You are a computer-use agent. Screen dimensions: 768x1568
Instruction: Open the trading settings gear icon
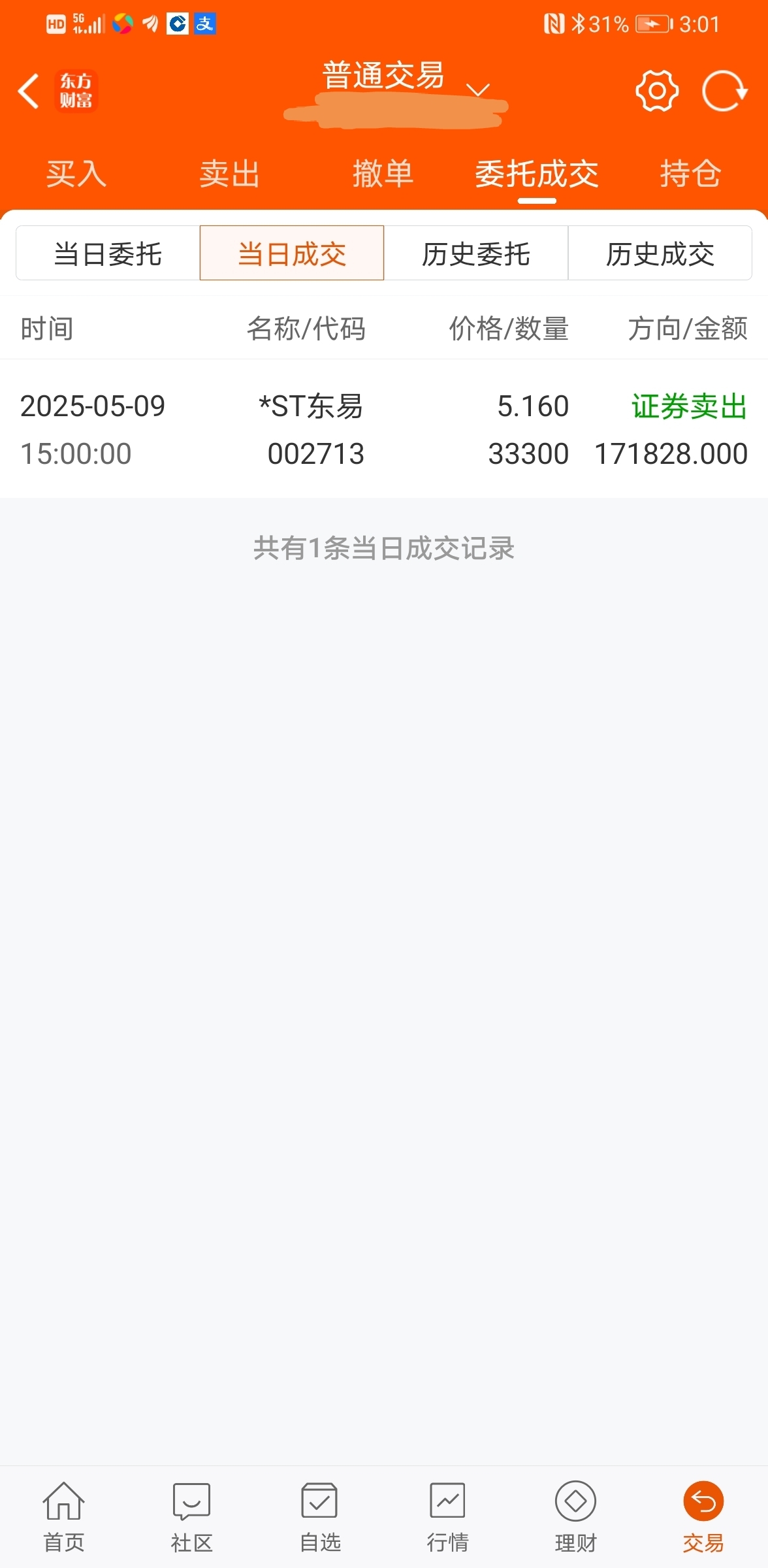coord(657,91)
